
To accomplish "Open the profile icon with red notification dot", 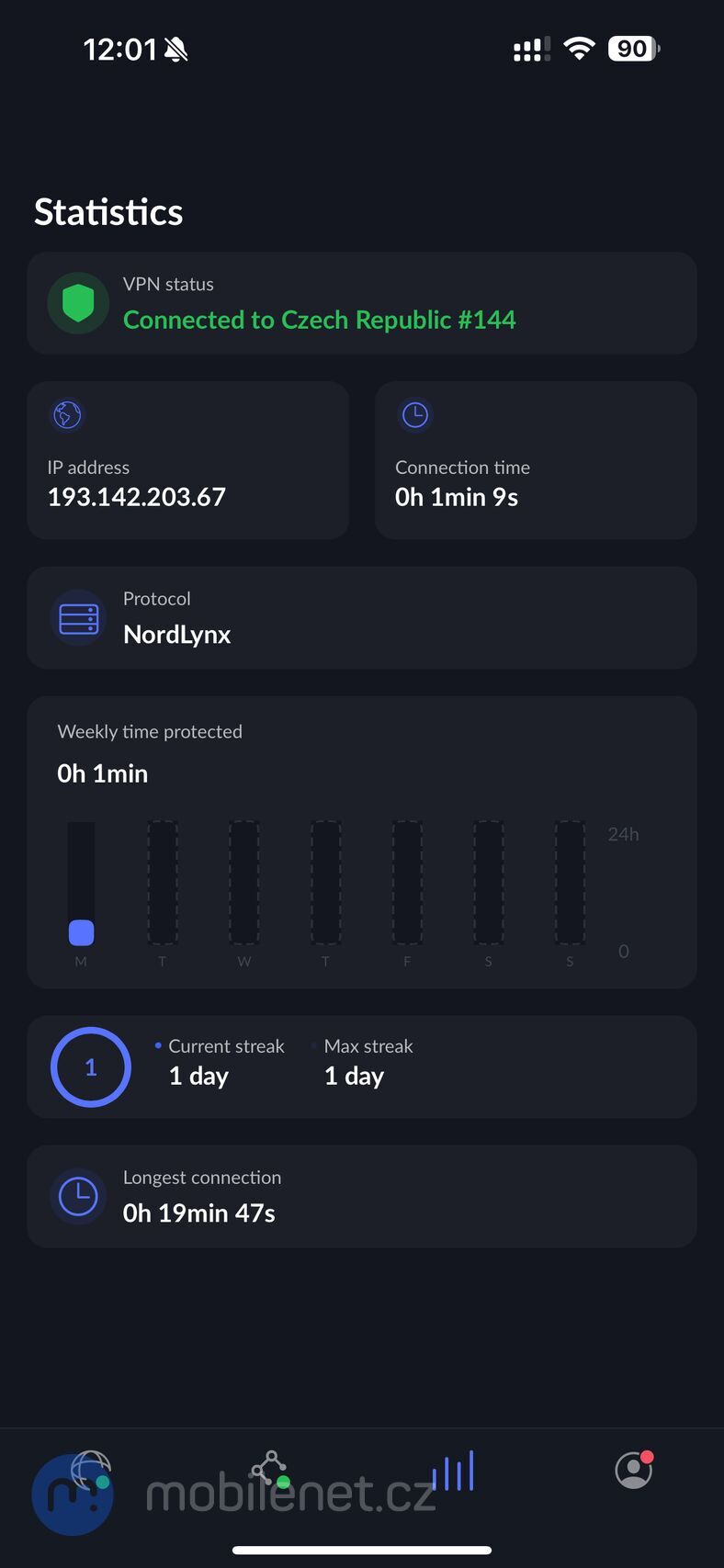I will (633, 1470).
